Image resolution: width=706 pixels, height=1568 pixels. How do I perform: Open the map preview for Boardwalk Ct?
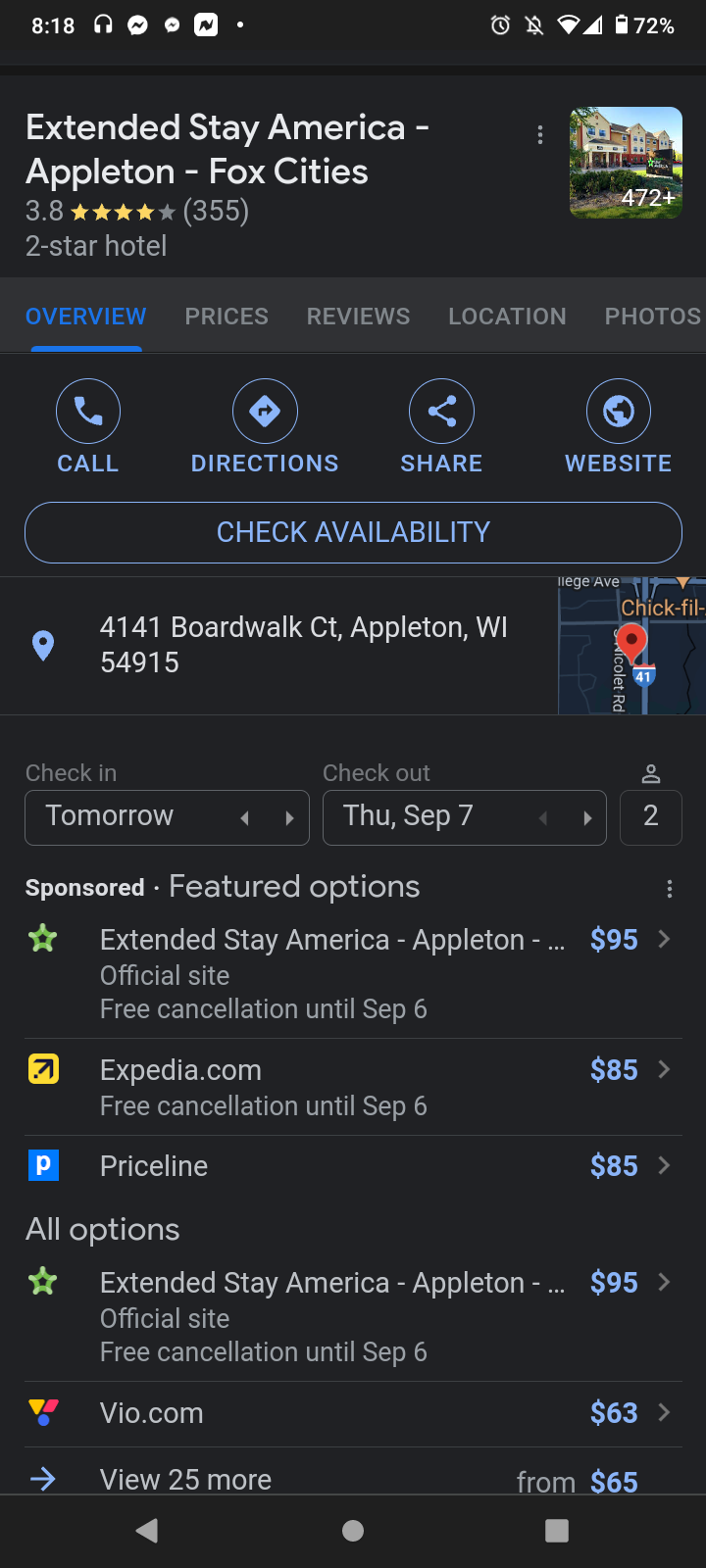631,646
